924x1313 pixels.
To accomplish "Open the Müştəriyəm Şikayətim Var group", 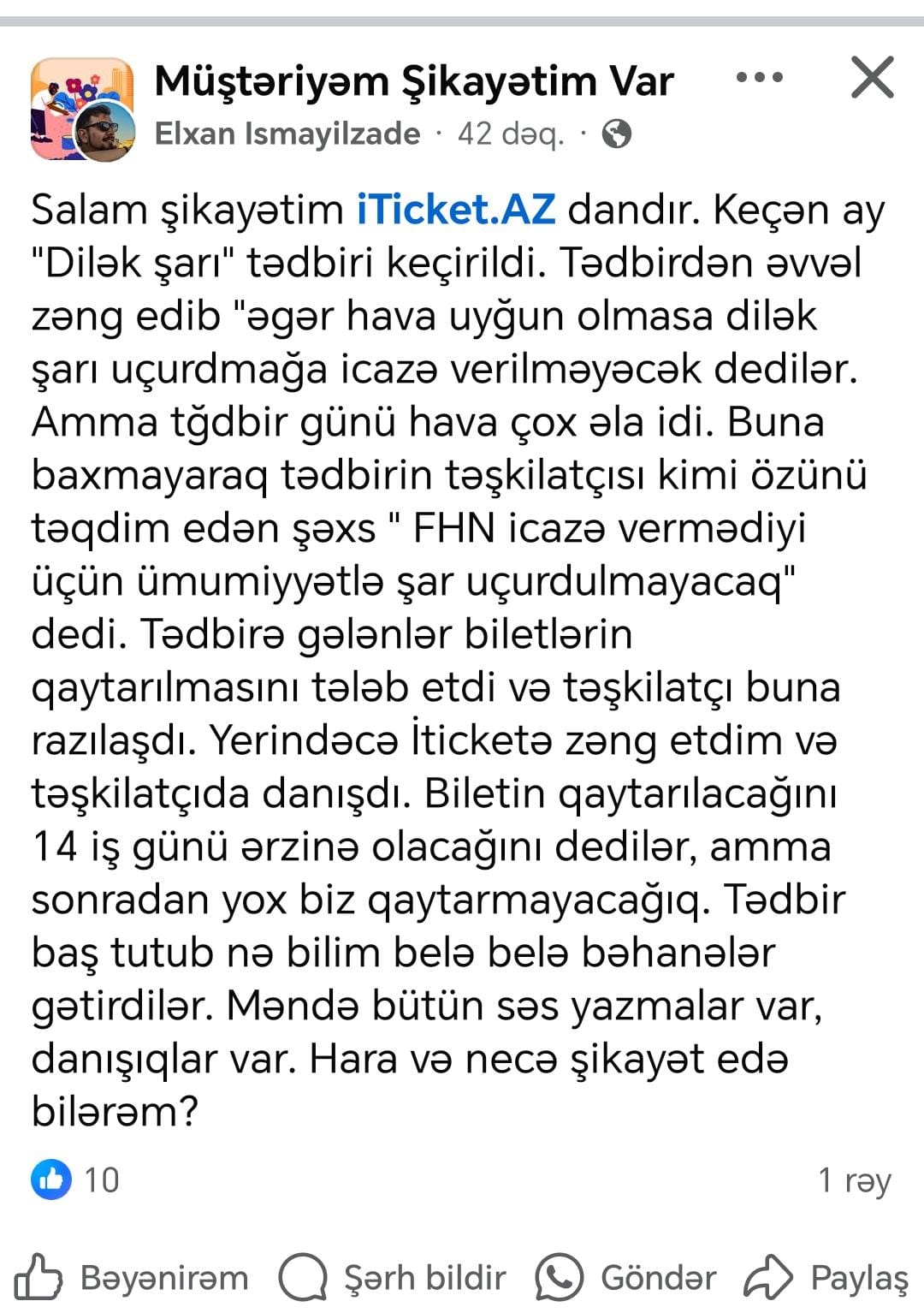I will click(414, 82).
